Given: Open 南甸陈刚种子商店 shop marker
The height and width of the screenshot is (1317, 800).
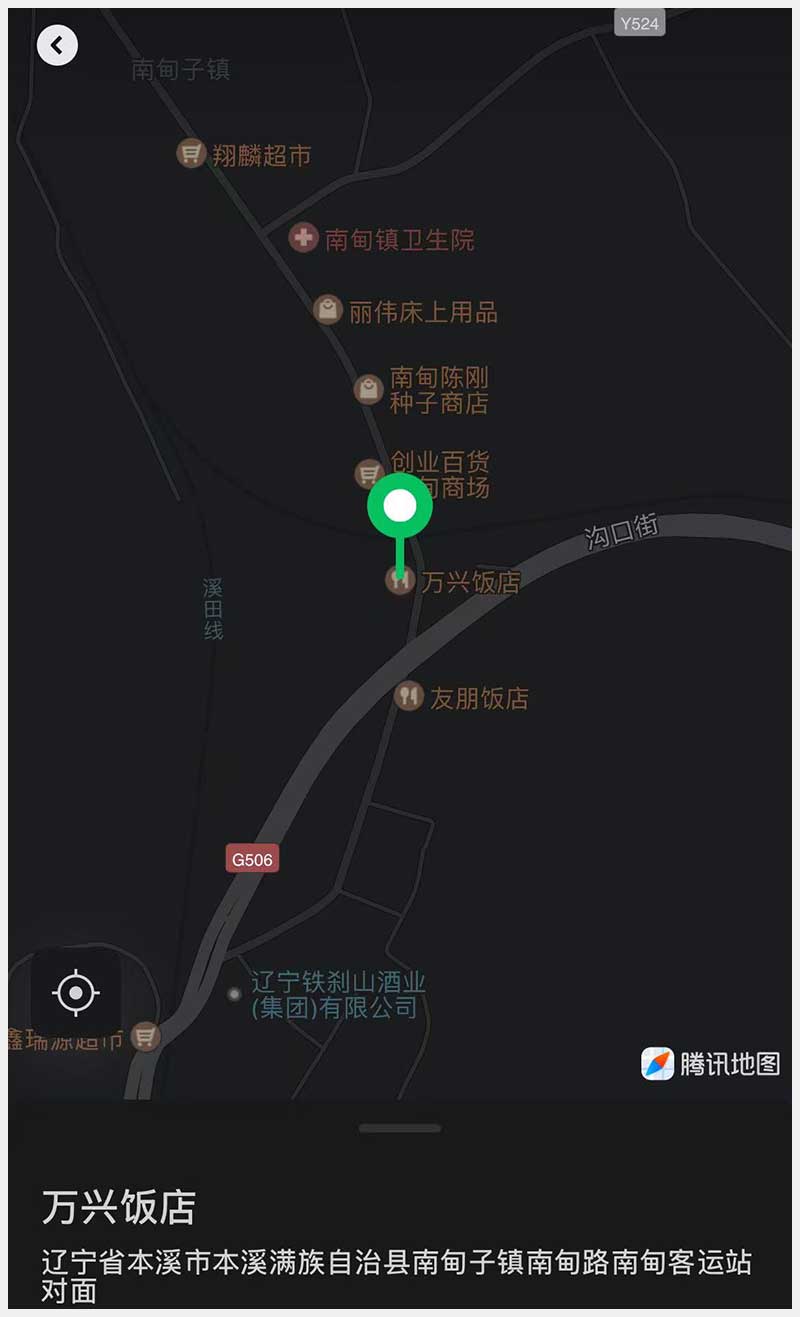Looking at the screenshot, I should coord(369,390).
